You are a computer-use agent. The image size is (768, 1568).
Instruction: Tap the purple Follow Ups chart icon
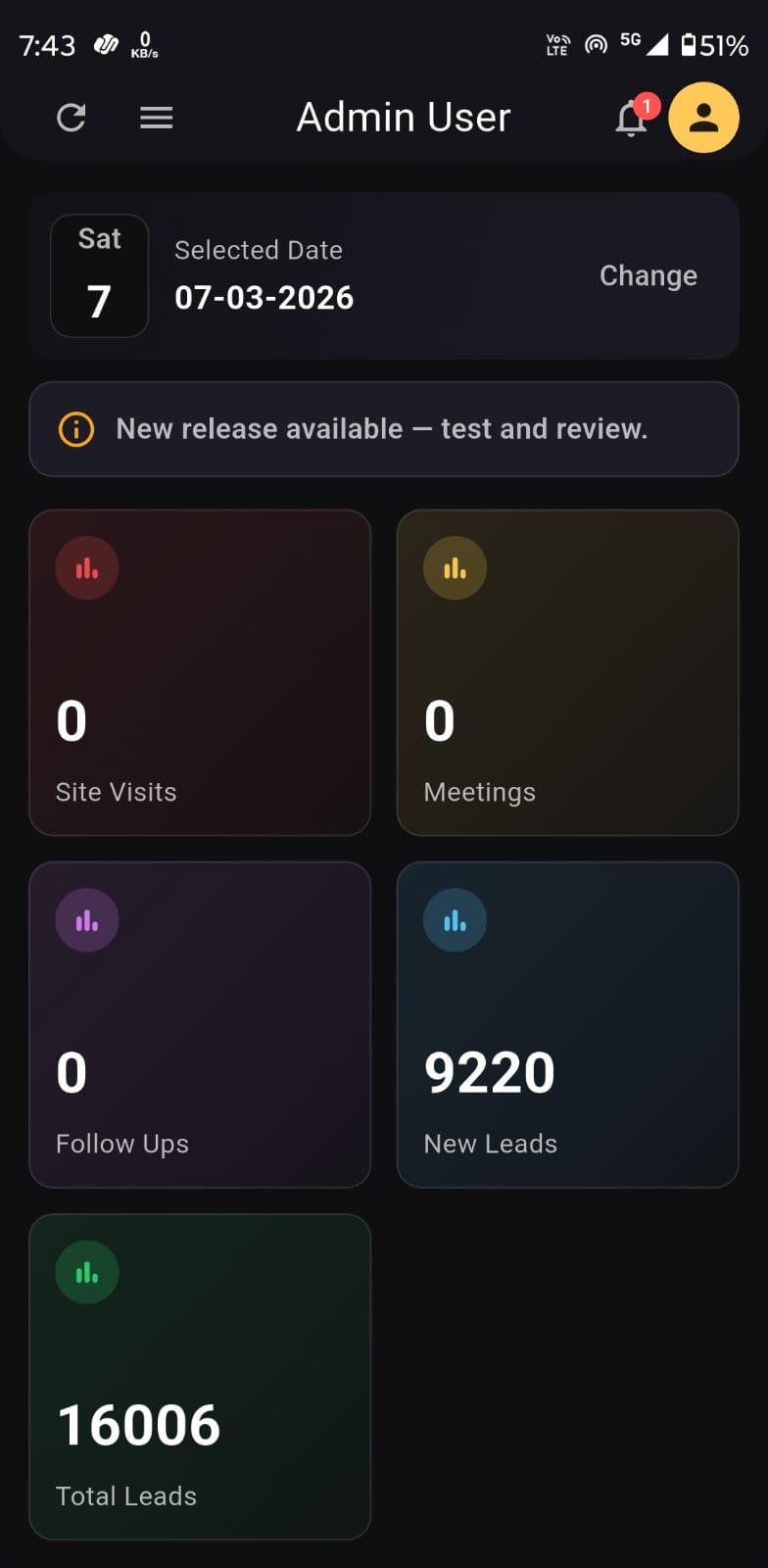tap(86, 919)
